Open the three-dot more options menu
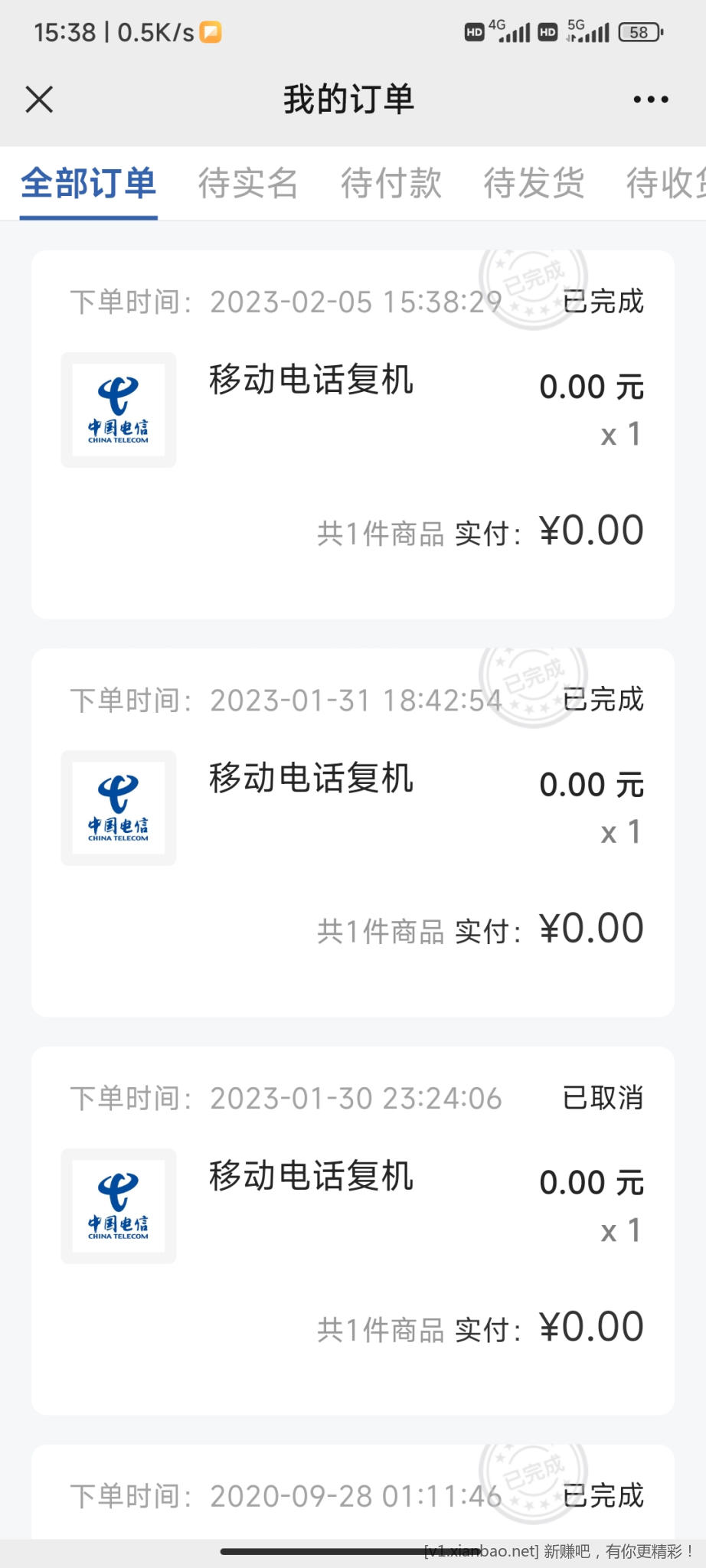The height and width of the screenshot is (1568, 706). (x=651, y=100)
